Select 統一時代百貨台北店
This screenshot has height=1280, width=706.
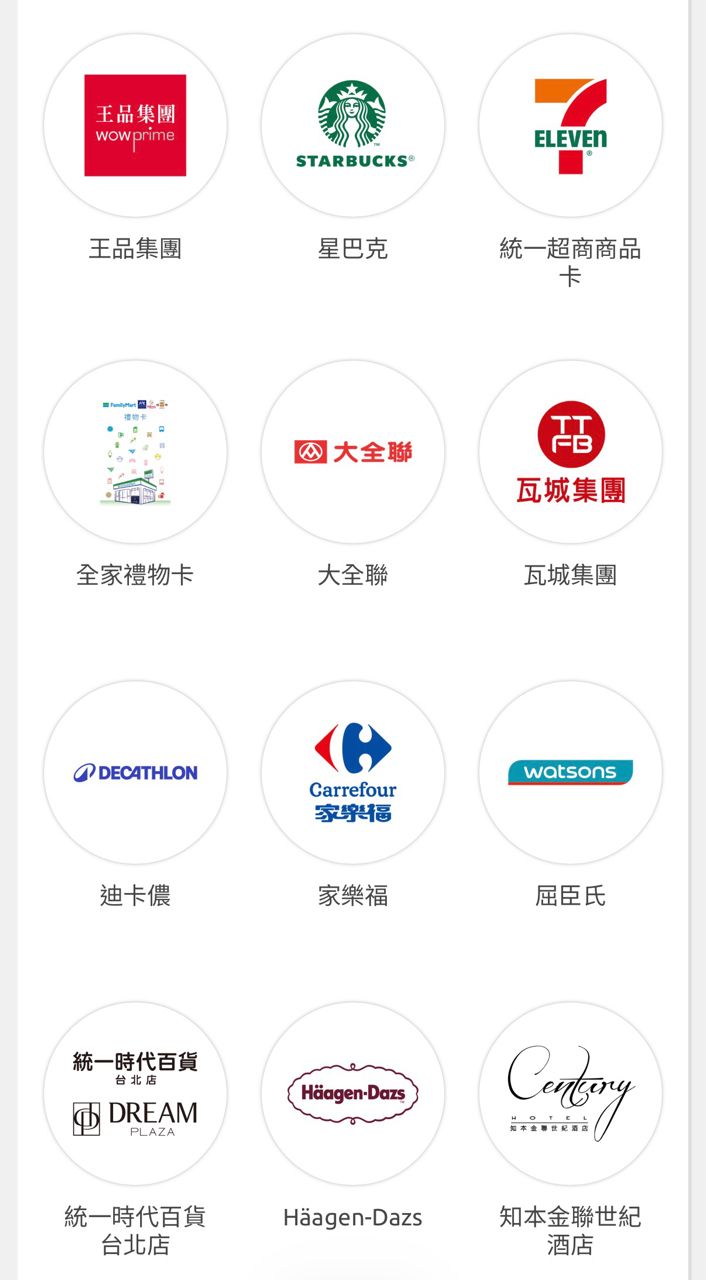pos(135,1093)
